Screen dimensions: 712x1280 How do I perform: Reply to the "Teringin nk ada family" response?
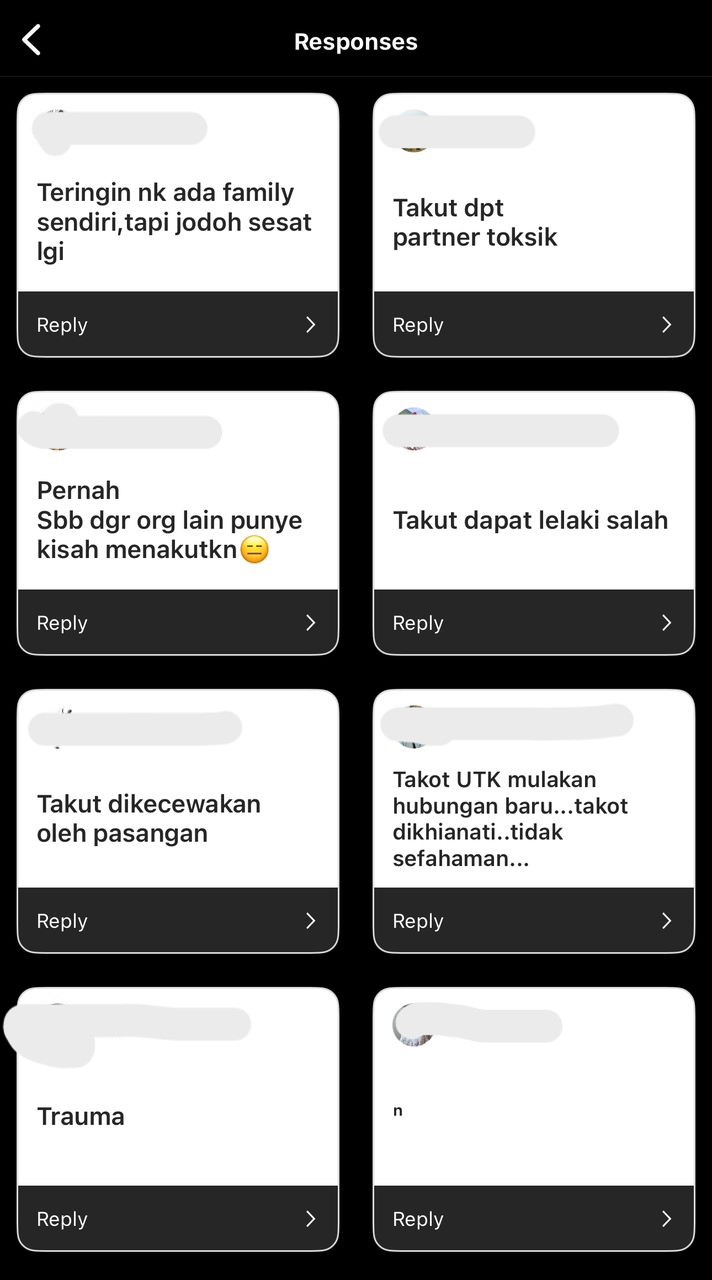pos(178,324)
